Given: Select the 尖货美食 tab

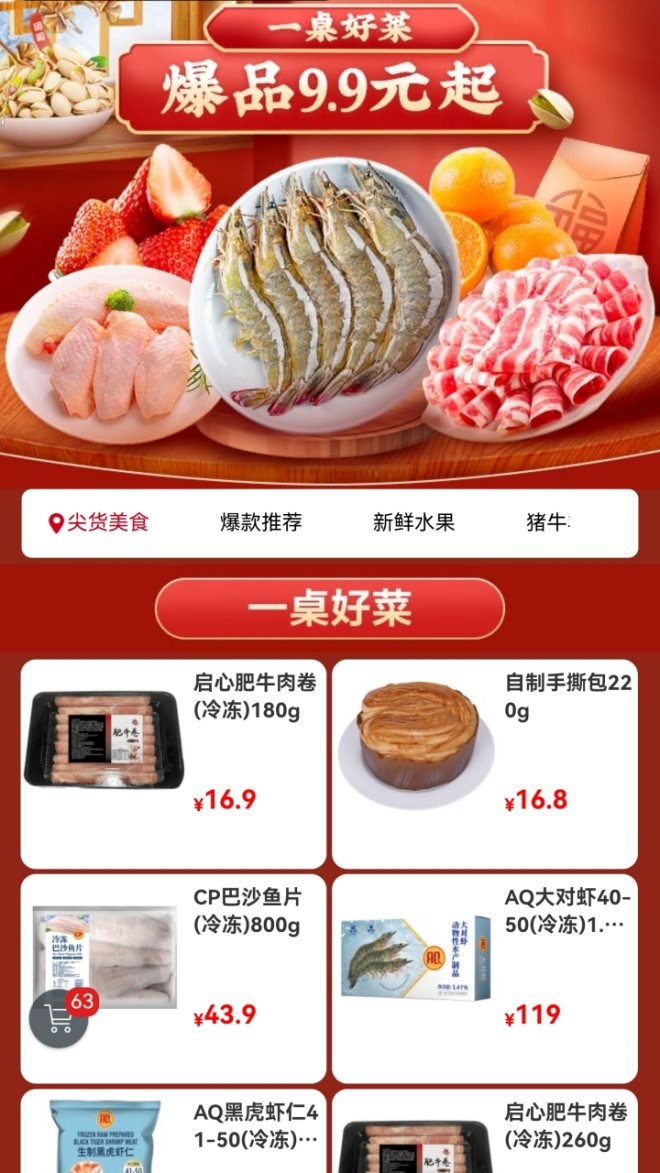Looking at the screenshot, I should pyautogui.click(x=99, y=523).
